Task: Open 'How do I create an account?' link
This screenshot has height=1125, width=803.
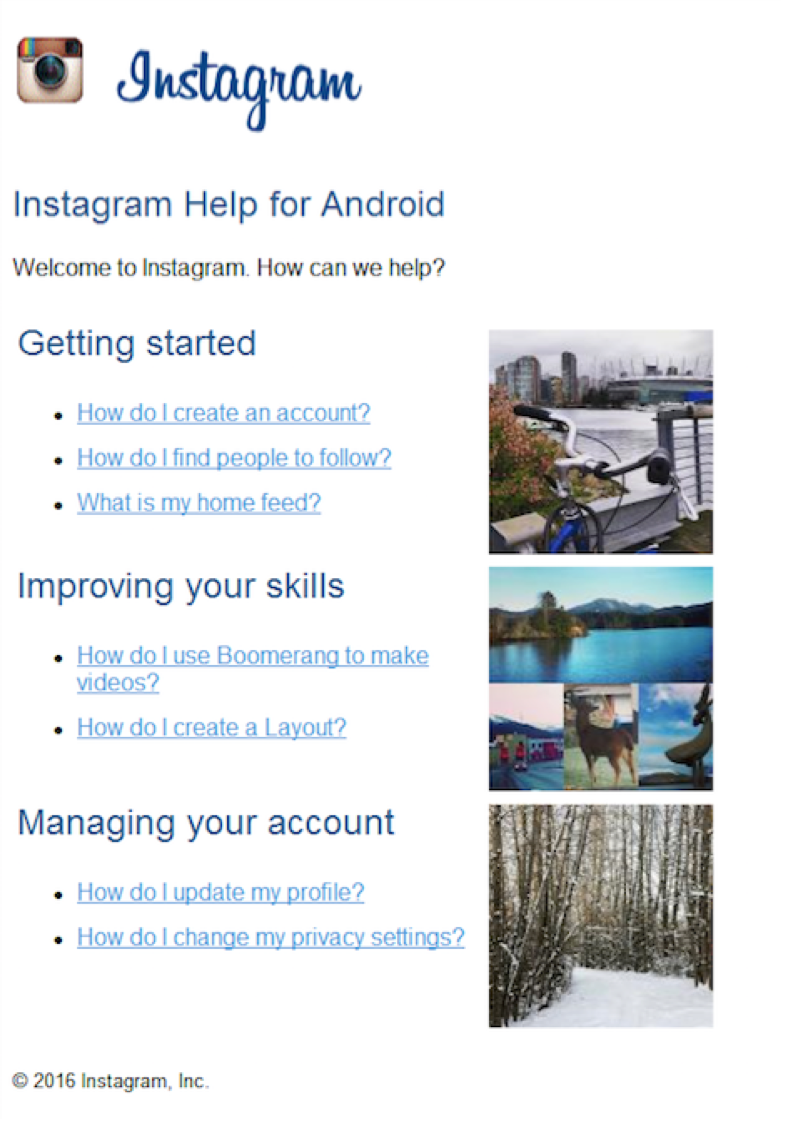Action: [x=223, y=413]
